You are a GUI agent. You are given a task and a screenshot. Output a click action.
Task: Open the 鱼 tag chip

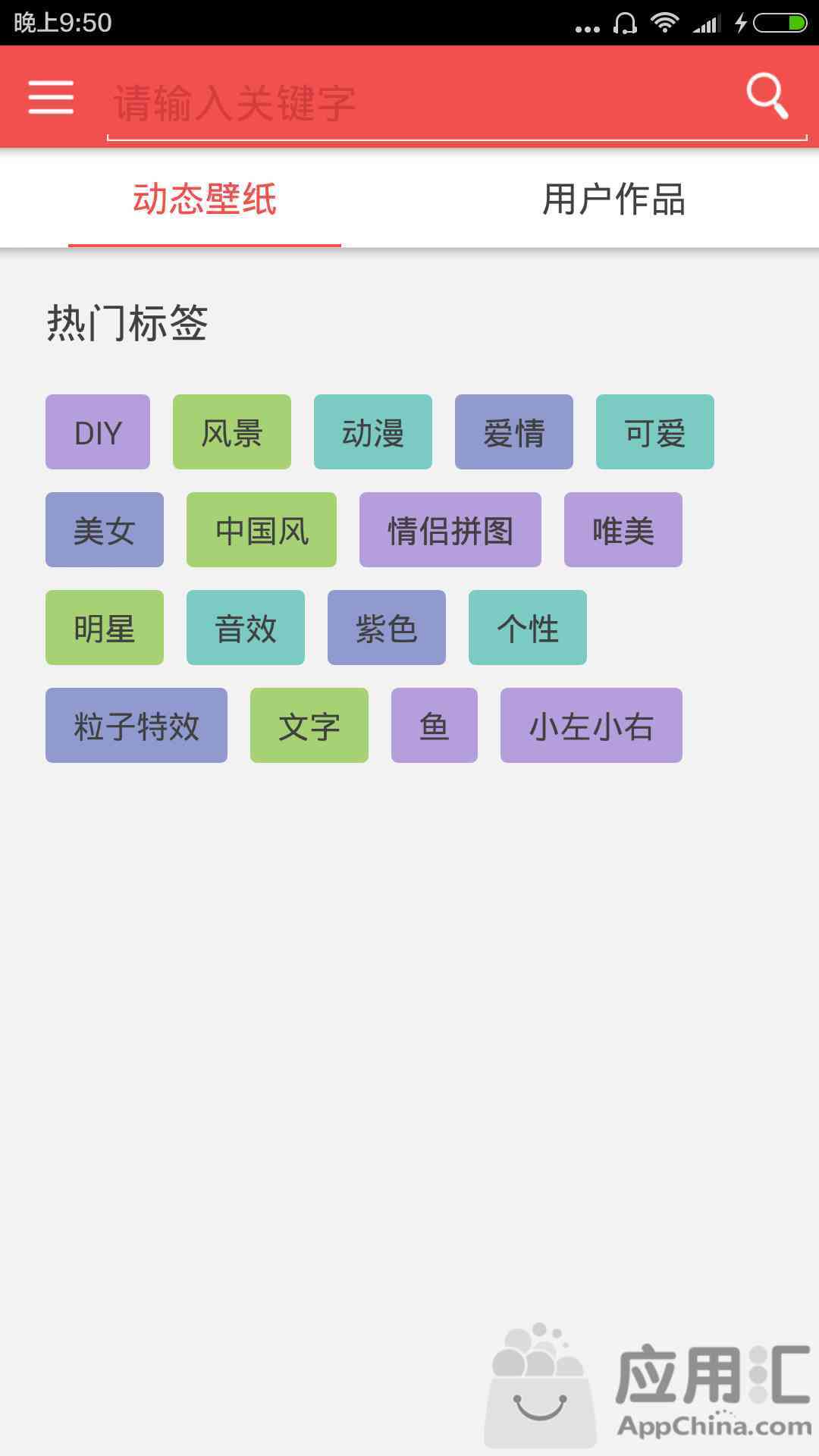pos(435,725)
